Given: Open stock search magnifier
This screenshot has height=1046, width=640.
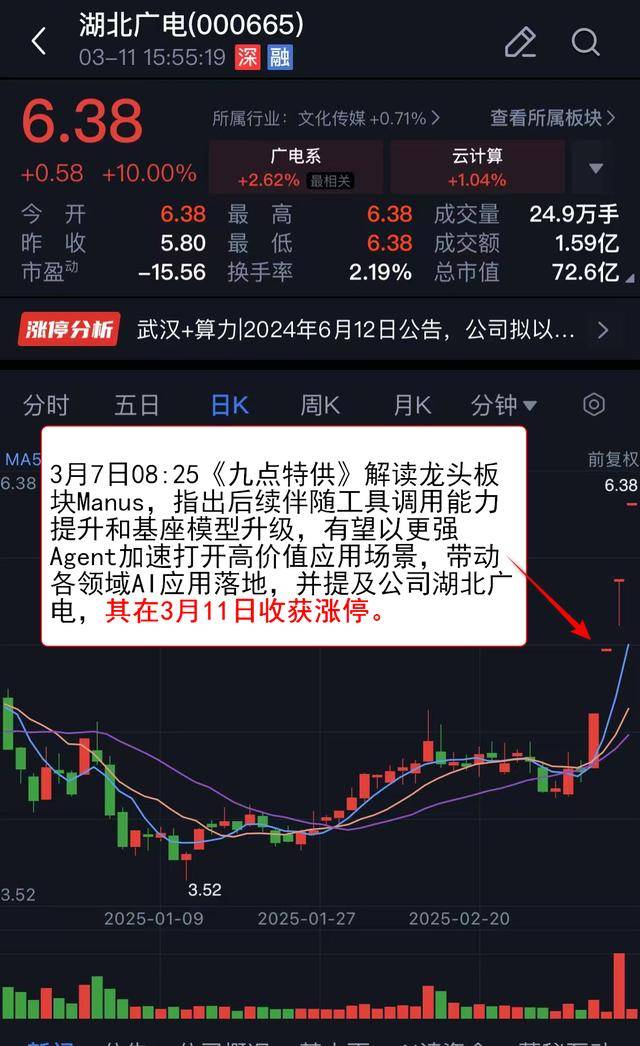Looking at the screenshot, I should pos(586,42).
